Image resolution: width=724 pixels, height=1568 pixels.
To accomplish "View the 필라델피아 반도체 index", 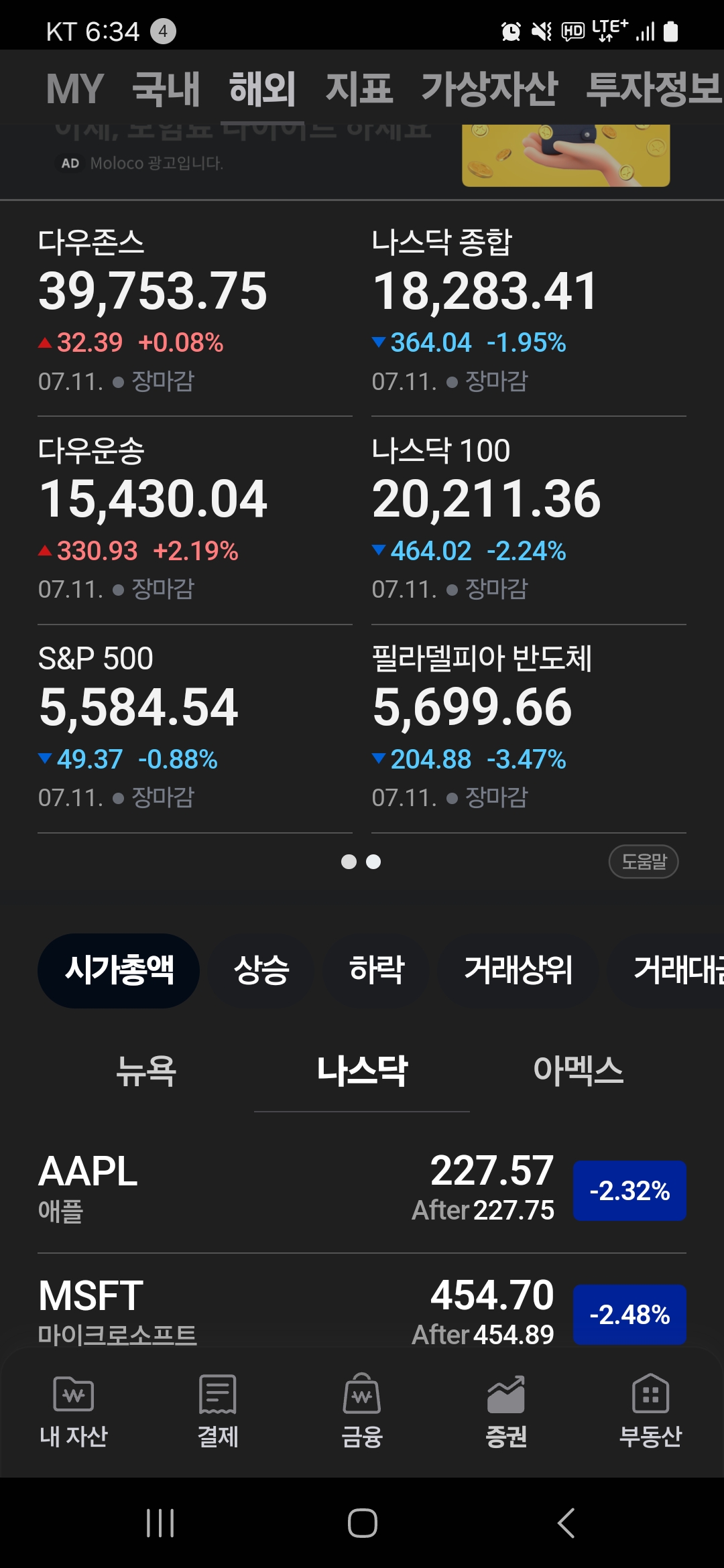I will [529, 728].
